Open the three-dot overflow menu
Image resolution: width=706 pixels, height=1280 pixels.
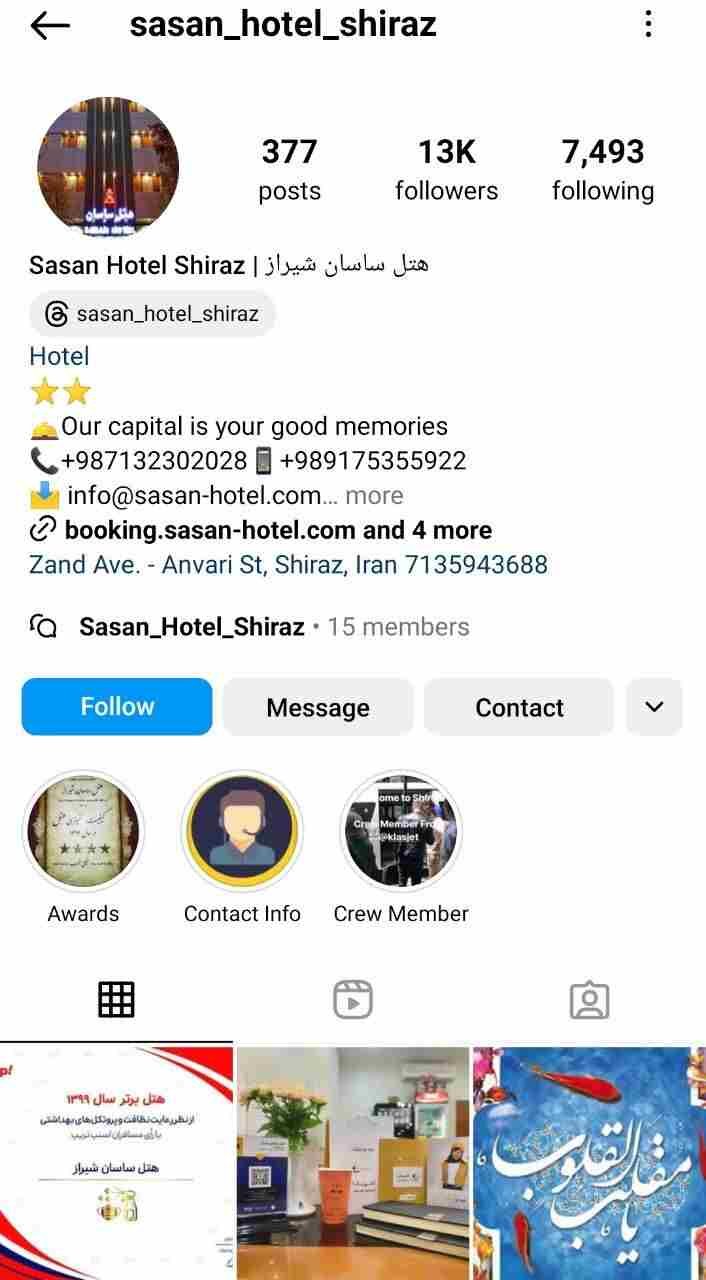pos(648,25)
